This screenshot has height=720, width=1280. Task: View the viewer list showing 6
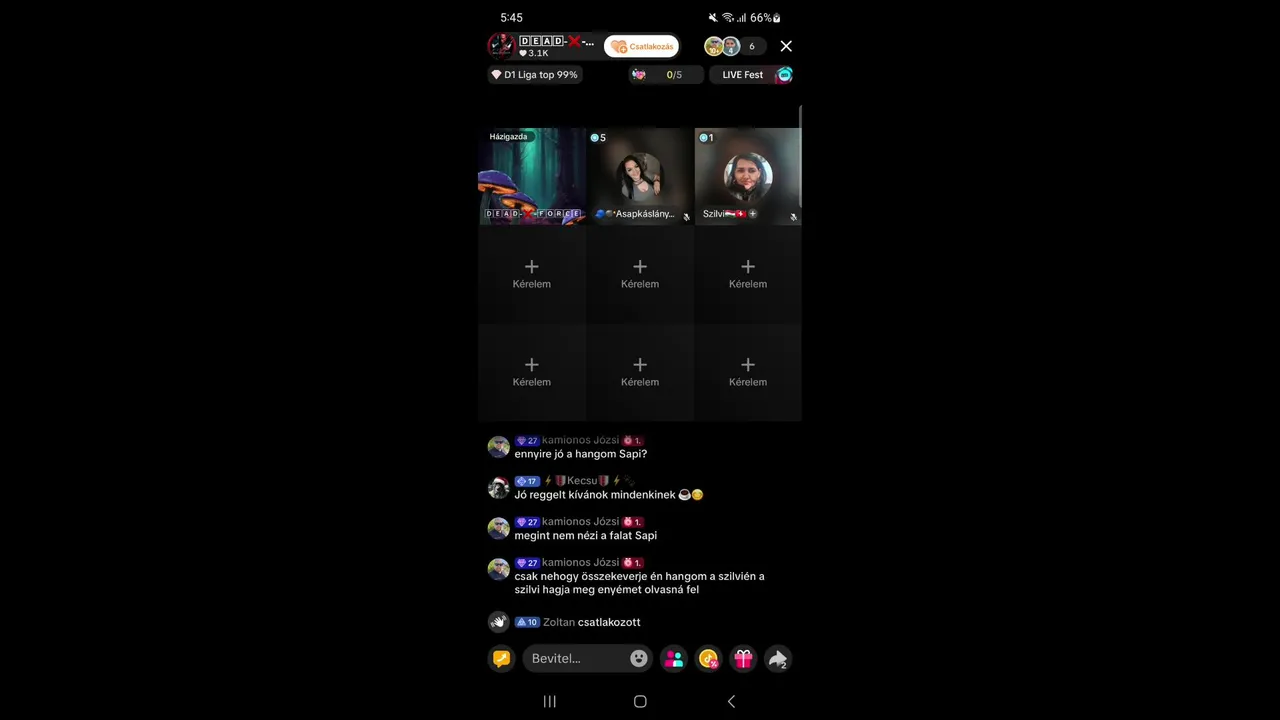[735, 46]
